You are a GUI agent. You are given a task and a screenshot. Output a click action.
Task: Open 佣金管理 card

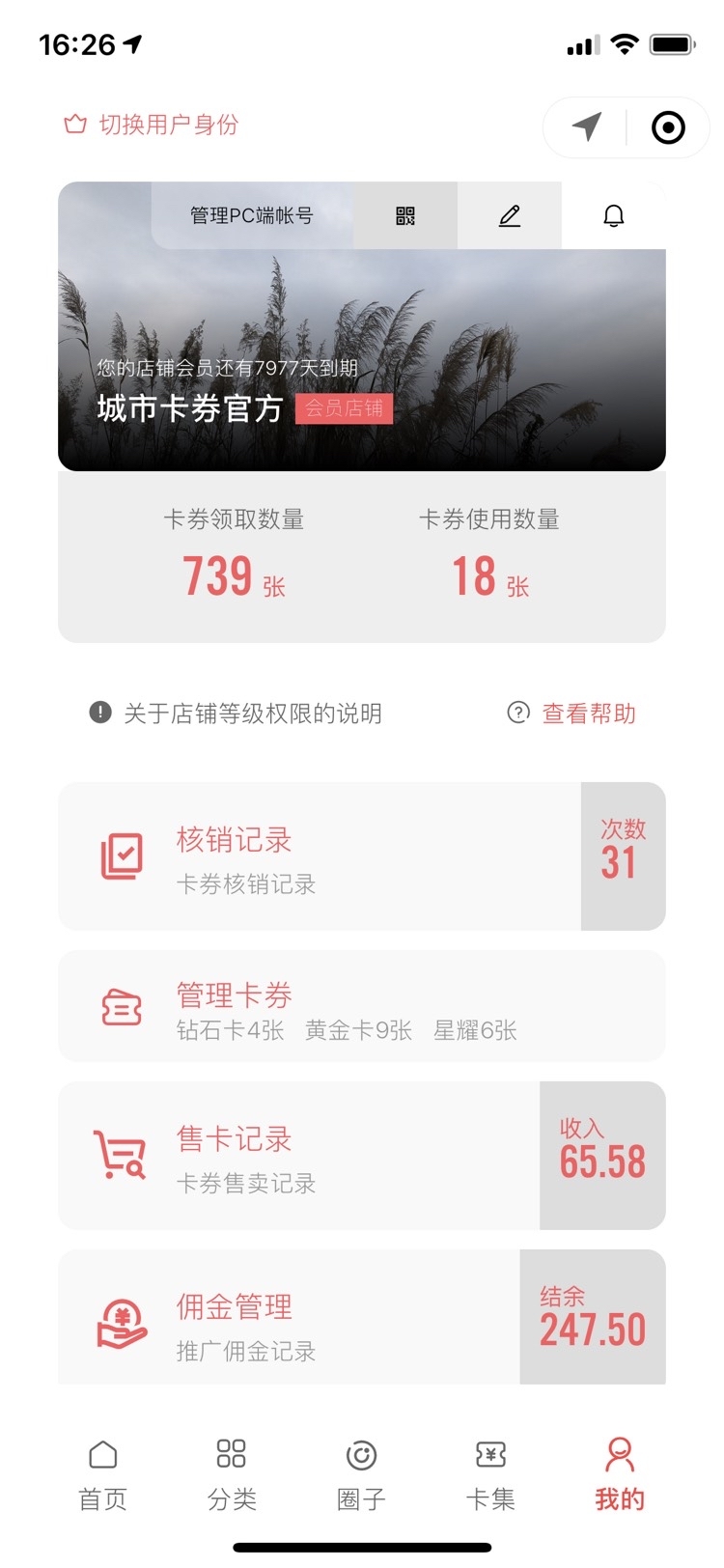tap(362, 1317)
